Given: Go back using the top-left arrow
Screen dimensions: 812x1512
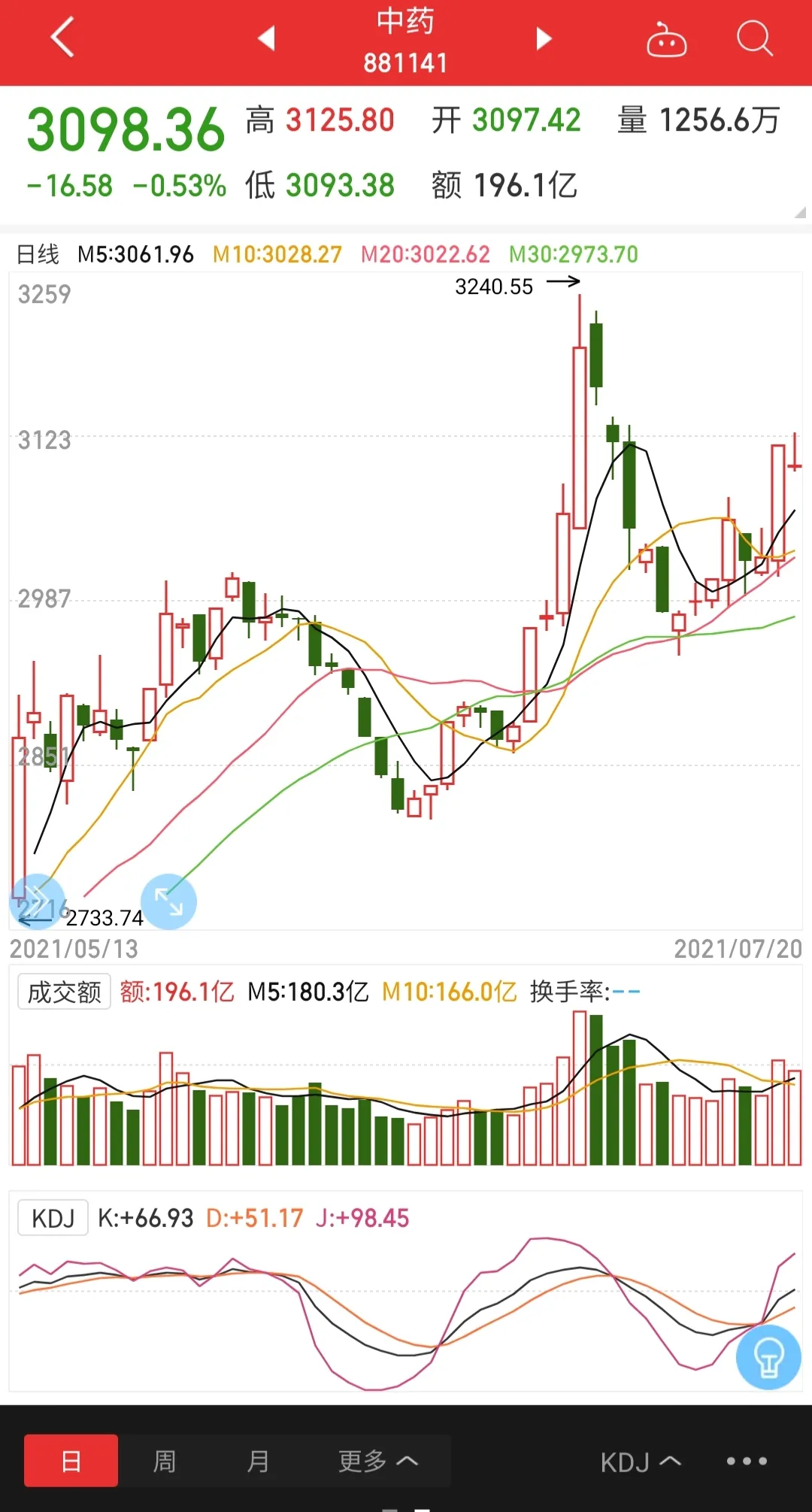Looking at the screenshot, I should click(63, 37).
